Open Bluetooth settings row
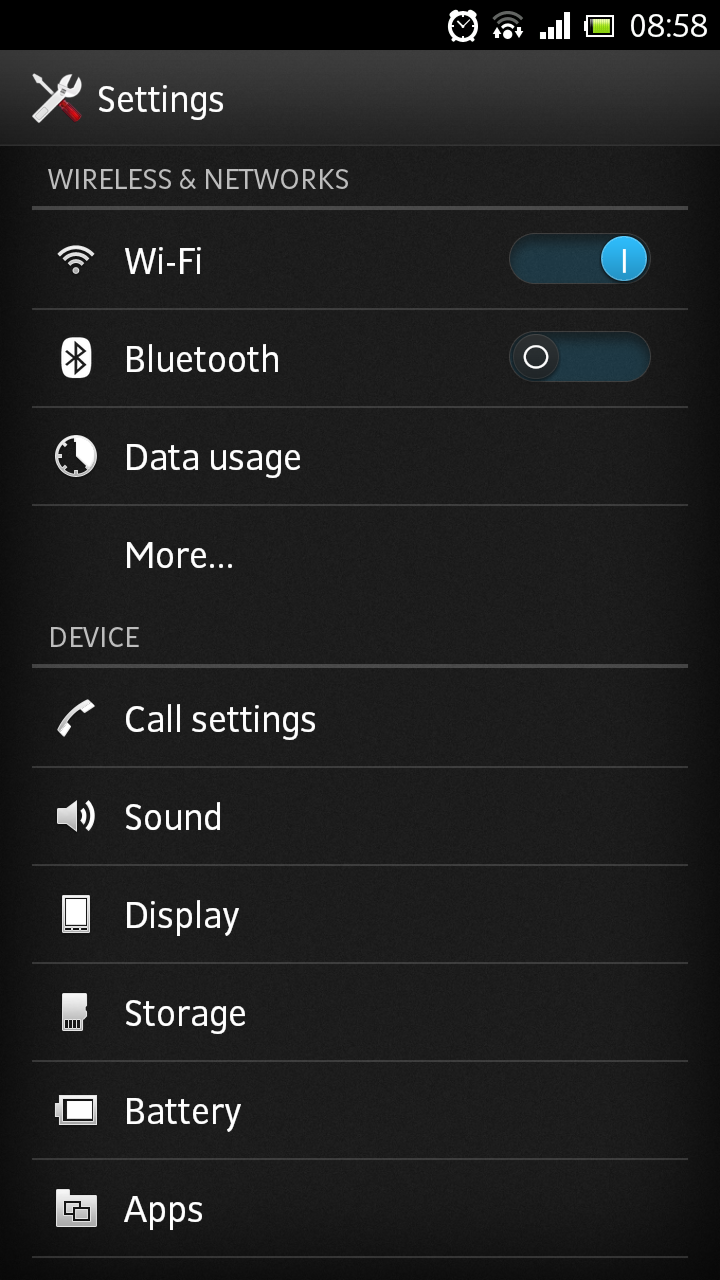This screenshot has height=1280, width=720. tap(360, 358)
